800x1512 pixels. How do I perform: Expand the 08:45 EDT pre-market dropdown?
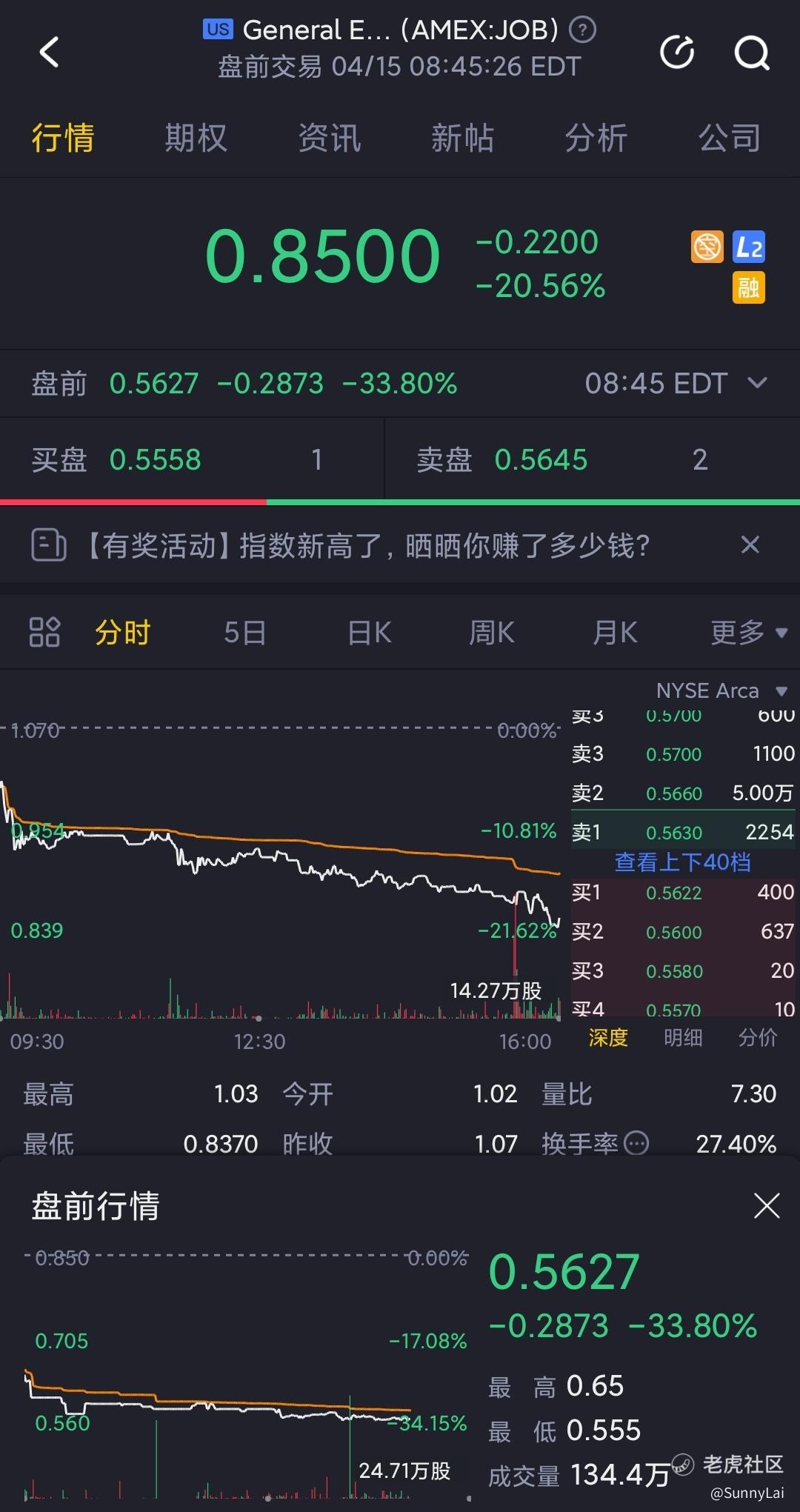click(757, 383)
